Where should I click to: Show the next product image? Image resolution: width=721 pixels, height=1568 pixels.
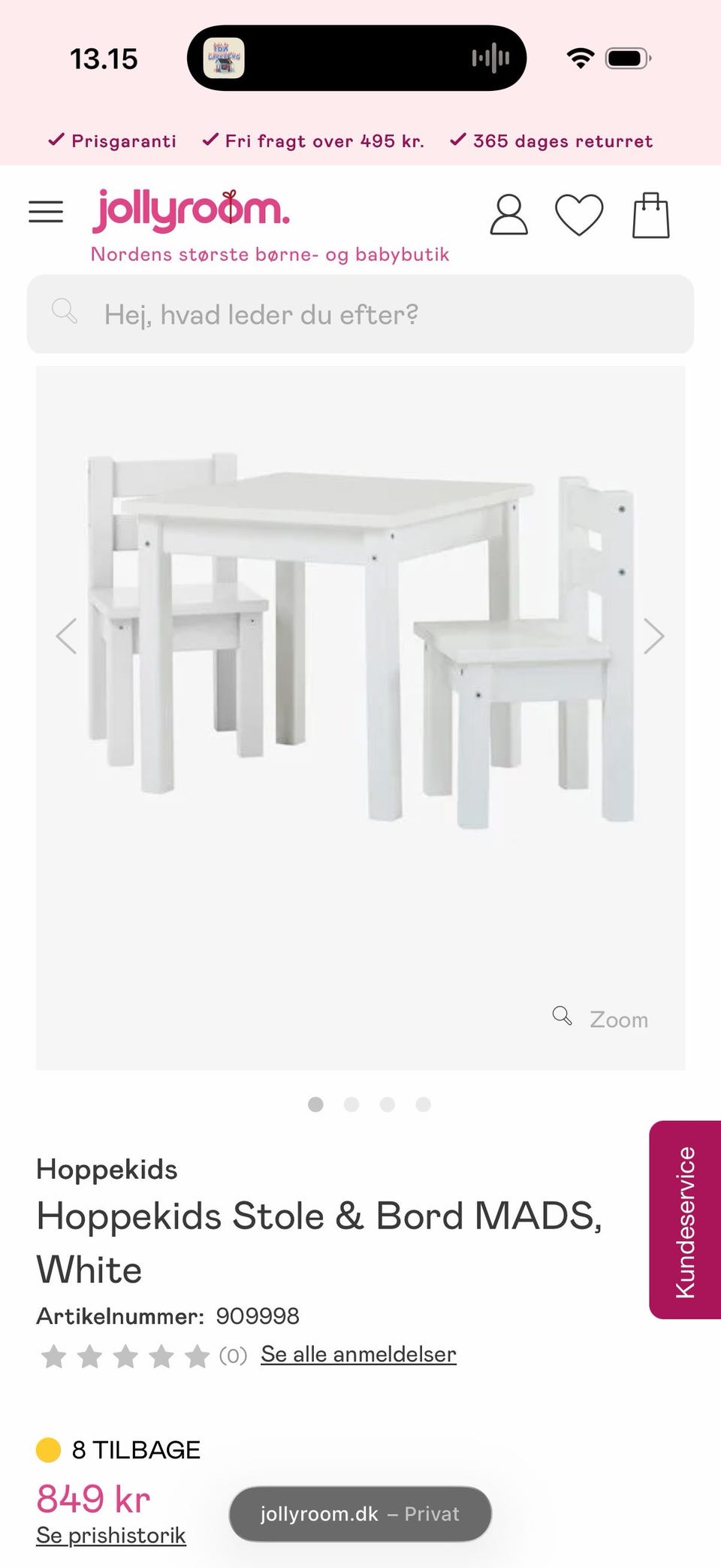click(x=653, y=636)
